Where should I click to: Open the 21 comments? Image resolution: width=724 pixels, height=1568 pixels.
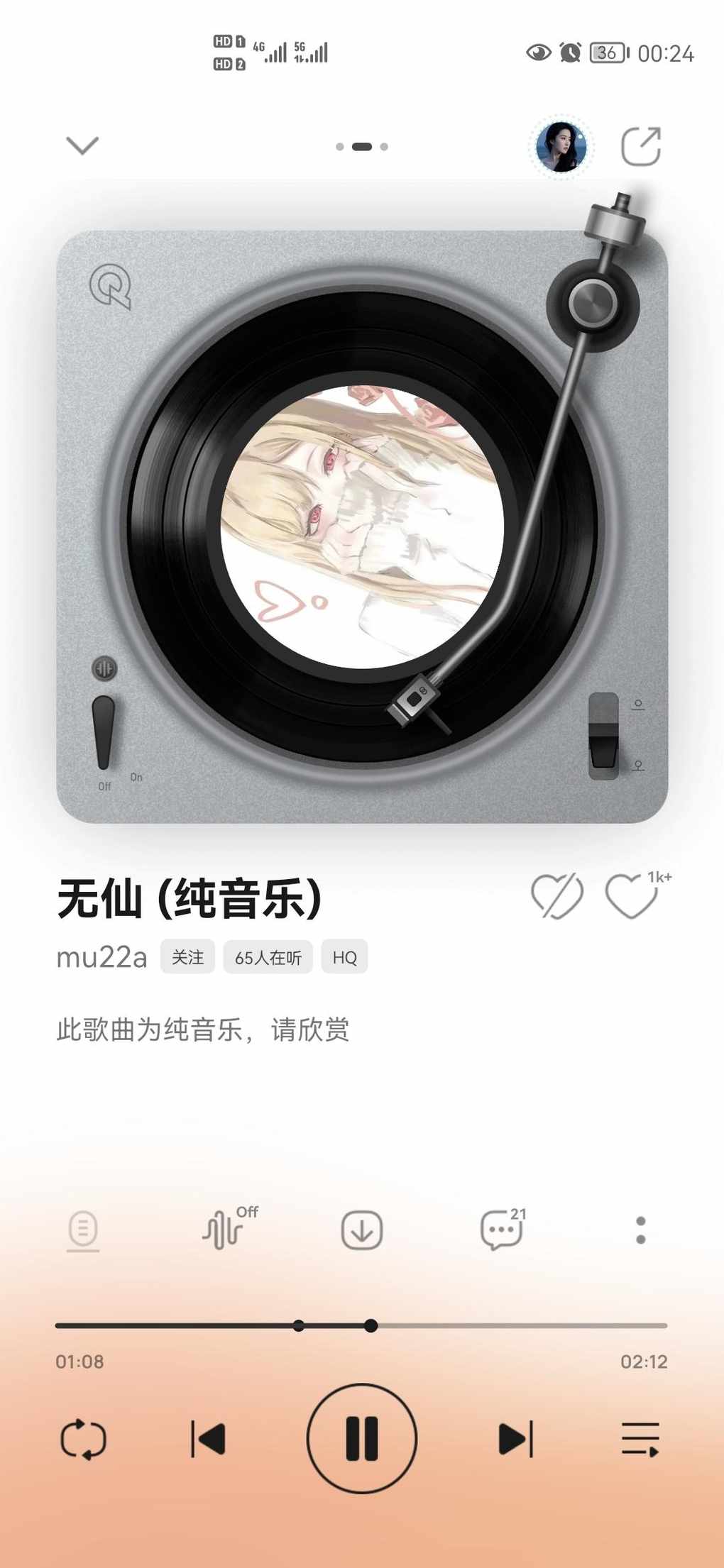[501, 1230]
